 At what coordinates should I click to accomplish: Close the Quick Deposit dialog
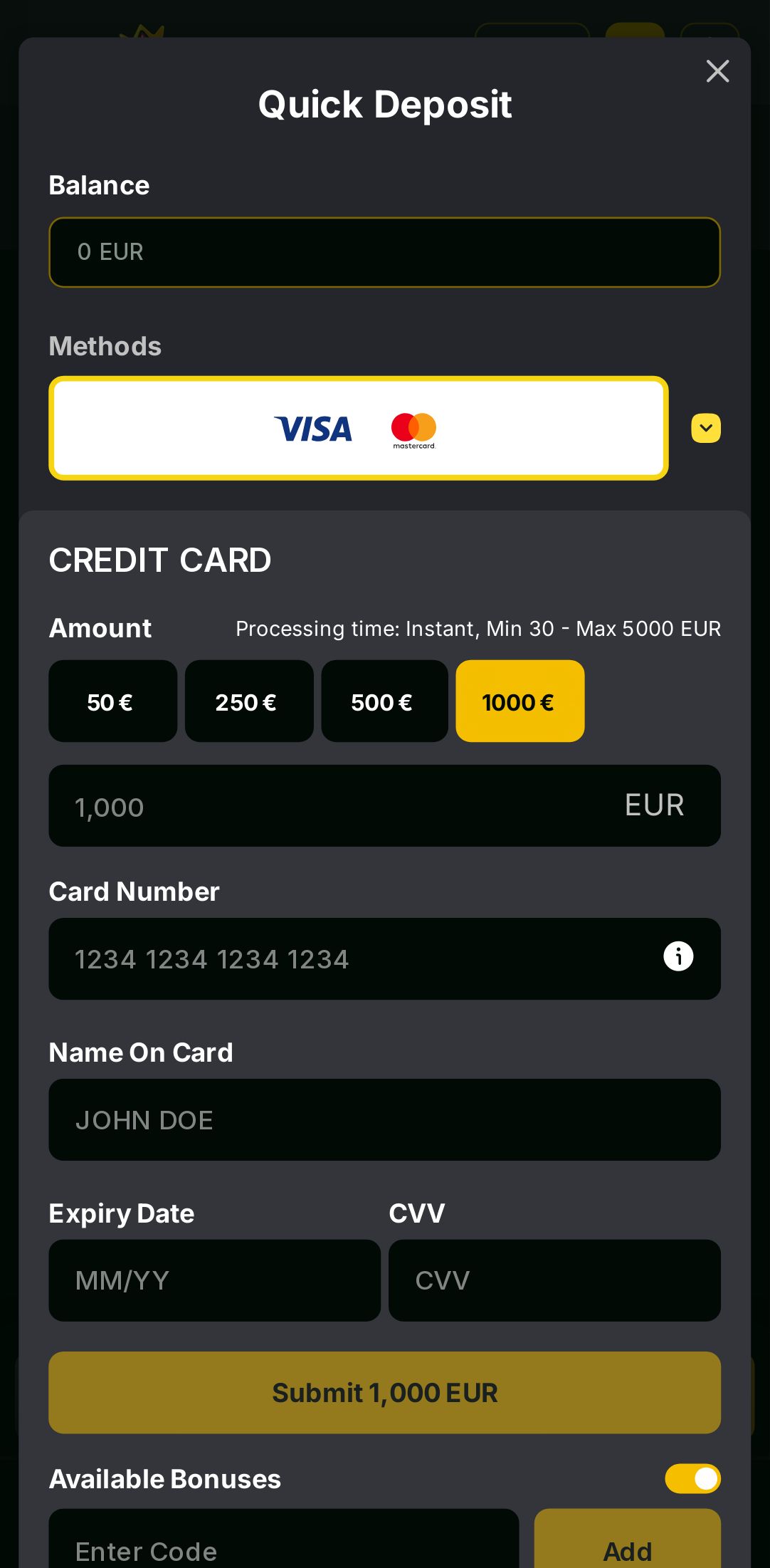[717, 71]
